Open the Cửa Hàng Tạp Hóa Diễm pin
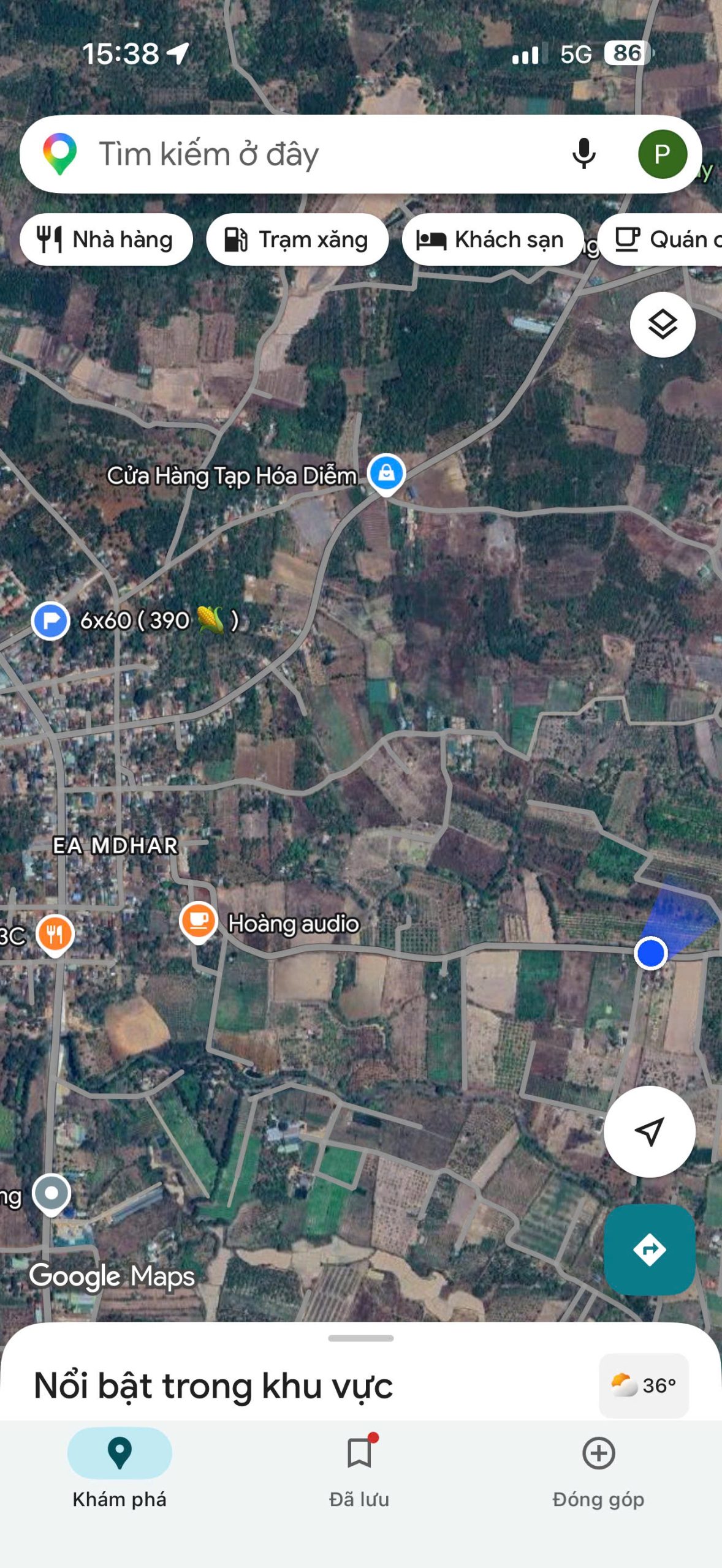Viewport: 722px width, 1568px height. point(386,473)
